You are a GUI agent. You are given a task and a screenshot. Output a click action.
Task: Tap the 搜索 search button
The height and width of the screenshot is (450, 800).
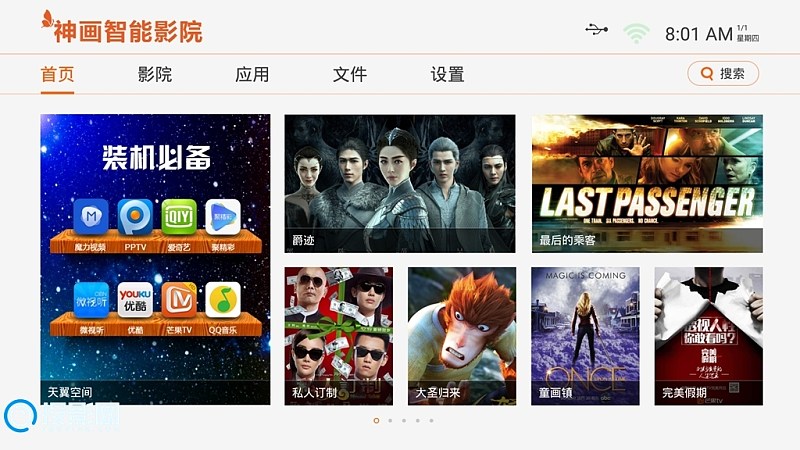click(x=723, y=73)
